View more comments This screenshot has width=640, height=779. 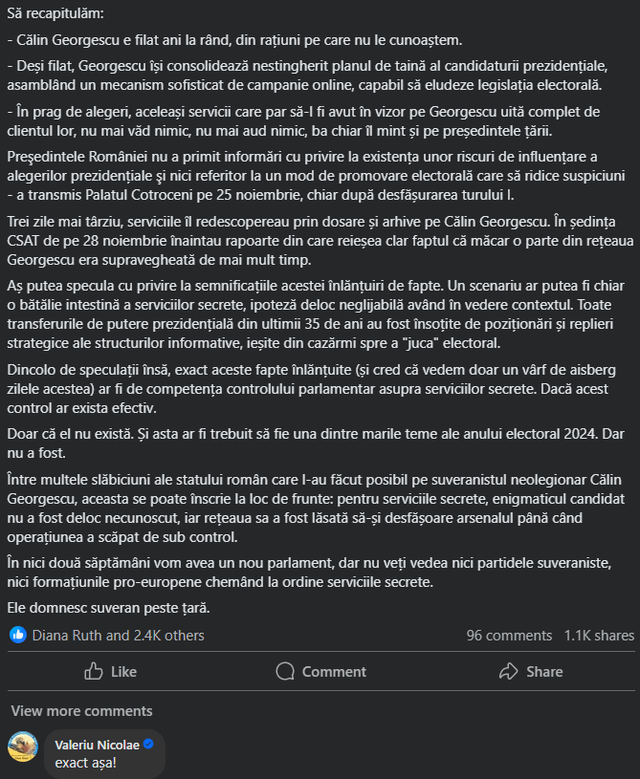[81, 710]
